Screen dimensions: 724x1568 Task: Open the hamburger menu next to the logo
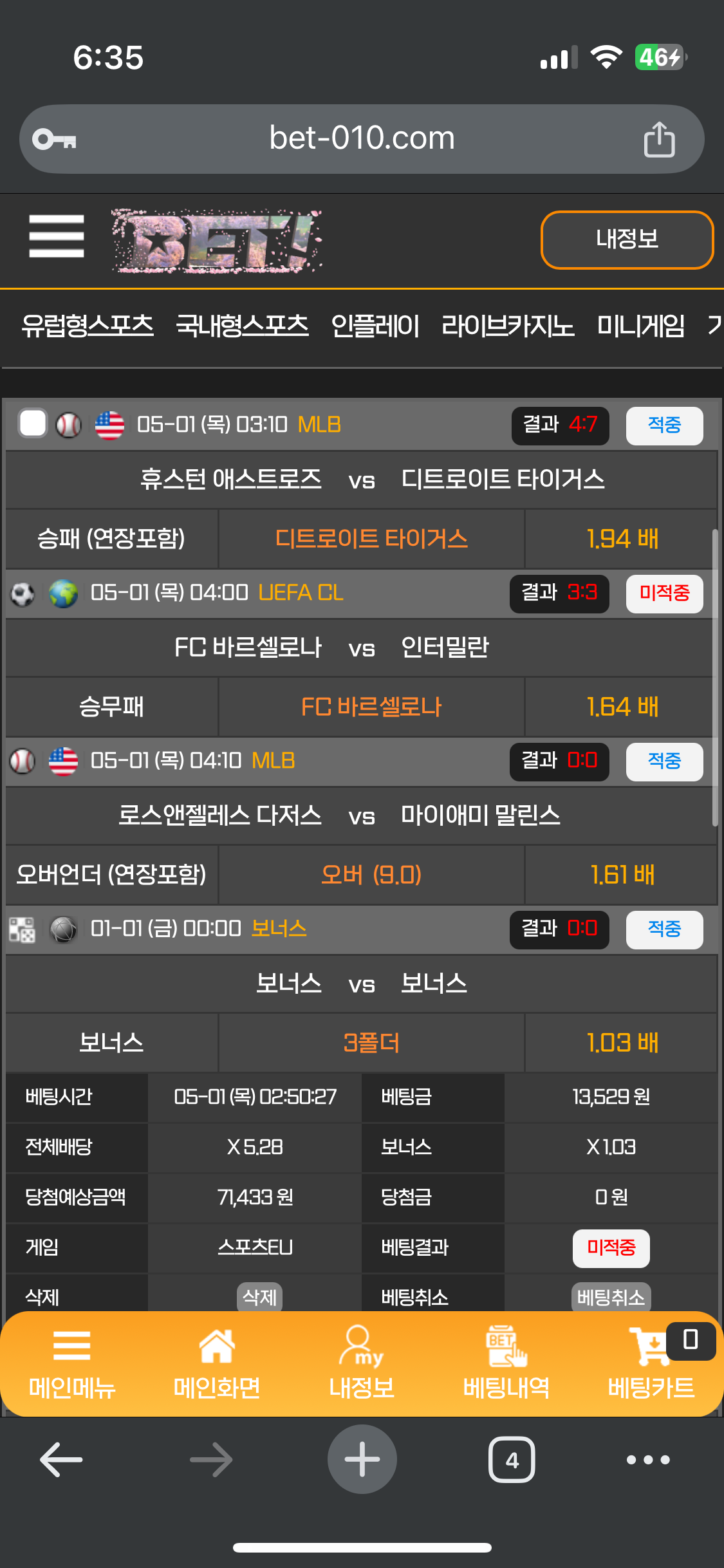57,236
